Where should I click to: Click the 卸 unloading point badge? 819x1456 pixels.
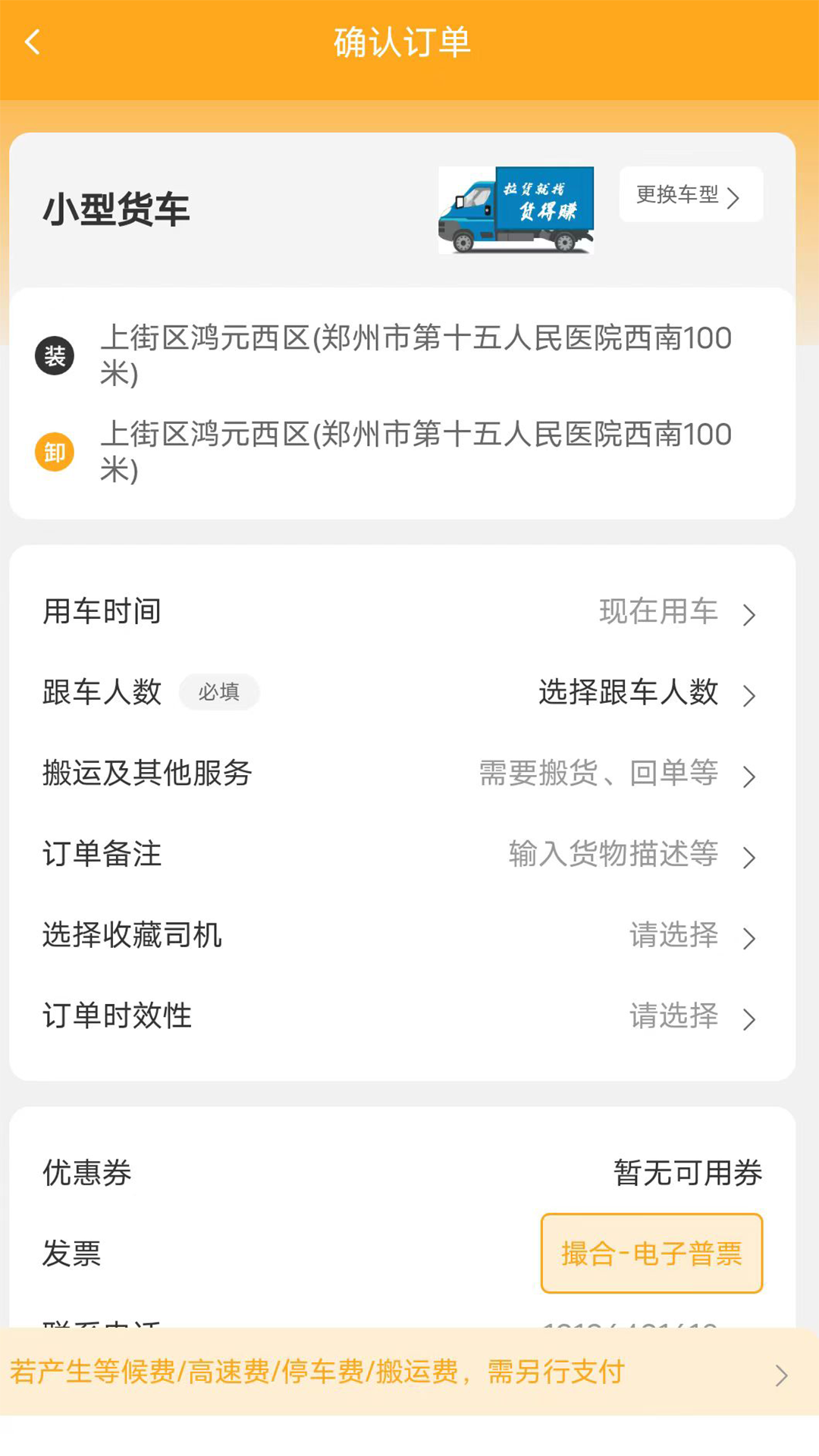point(54,450)
